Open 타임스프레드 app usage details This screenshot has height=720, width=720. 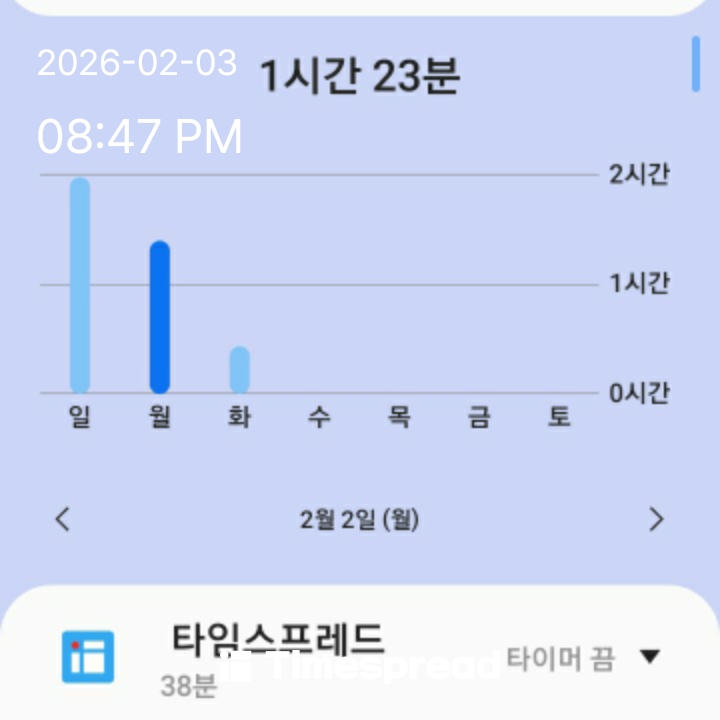[278, 655]
